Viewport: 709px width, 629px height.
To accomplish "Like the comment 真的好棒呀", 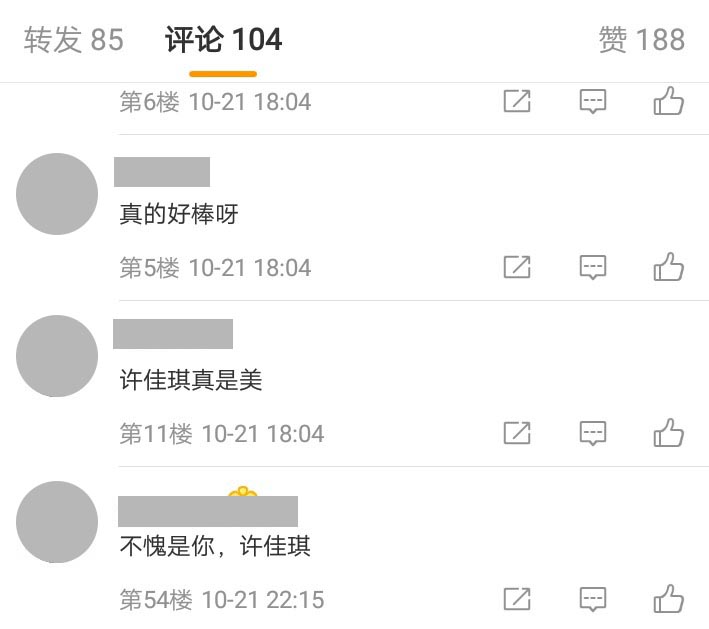I will coord(668,267).
